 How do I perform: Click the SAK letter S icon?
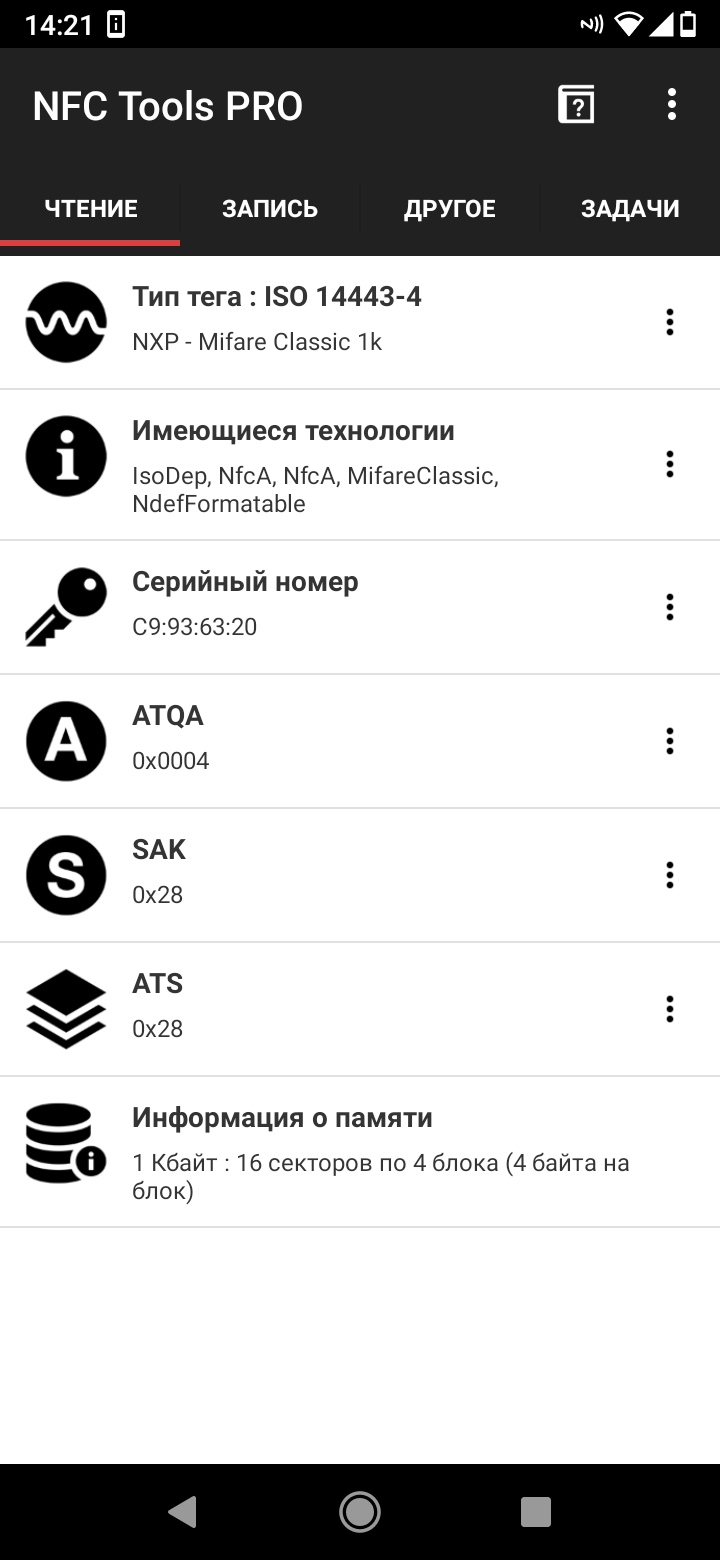[66, 875]
